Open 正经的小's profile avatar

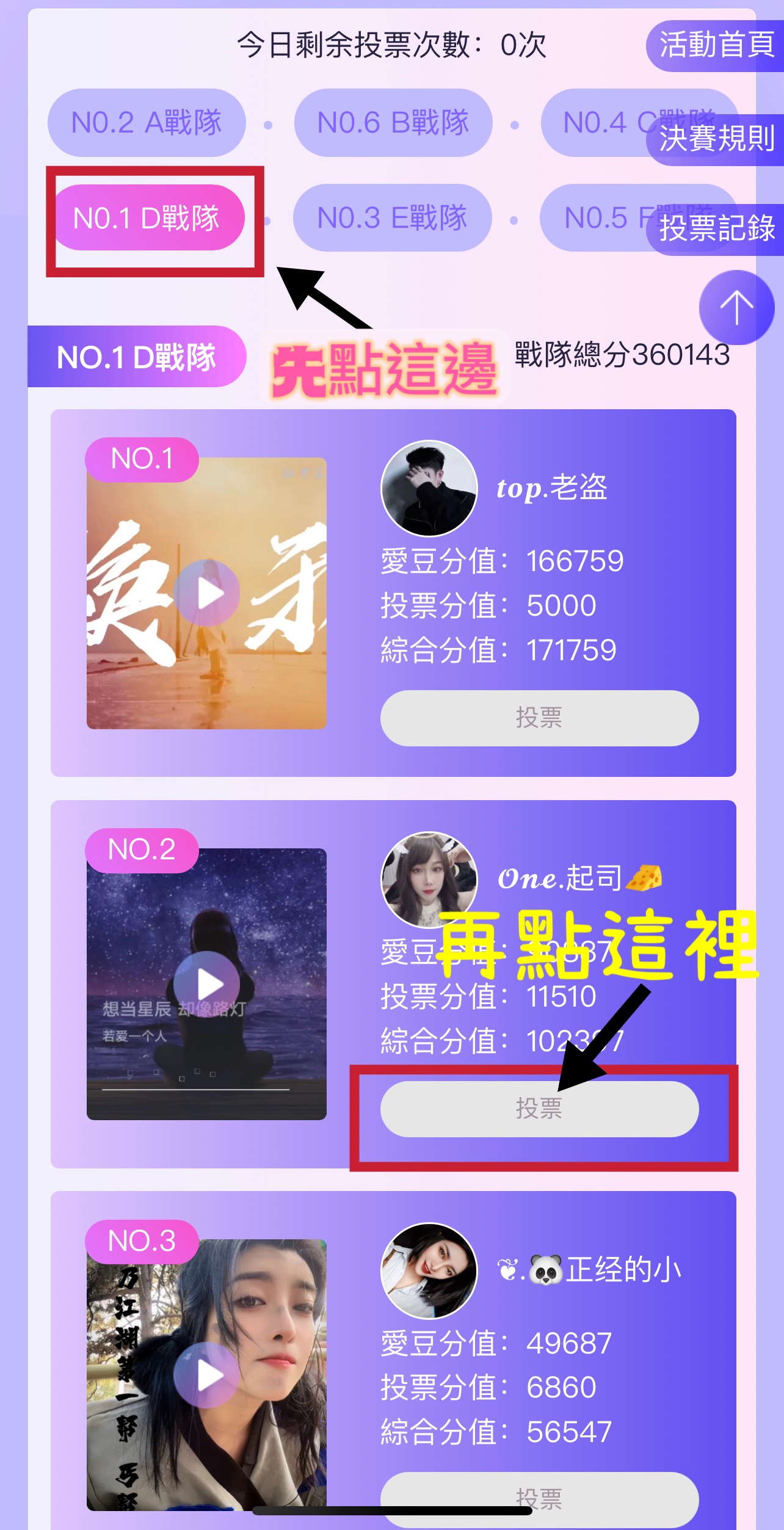click(x=429, y=1270)
